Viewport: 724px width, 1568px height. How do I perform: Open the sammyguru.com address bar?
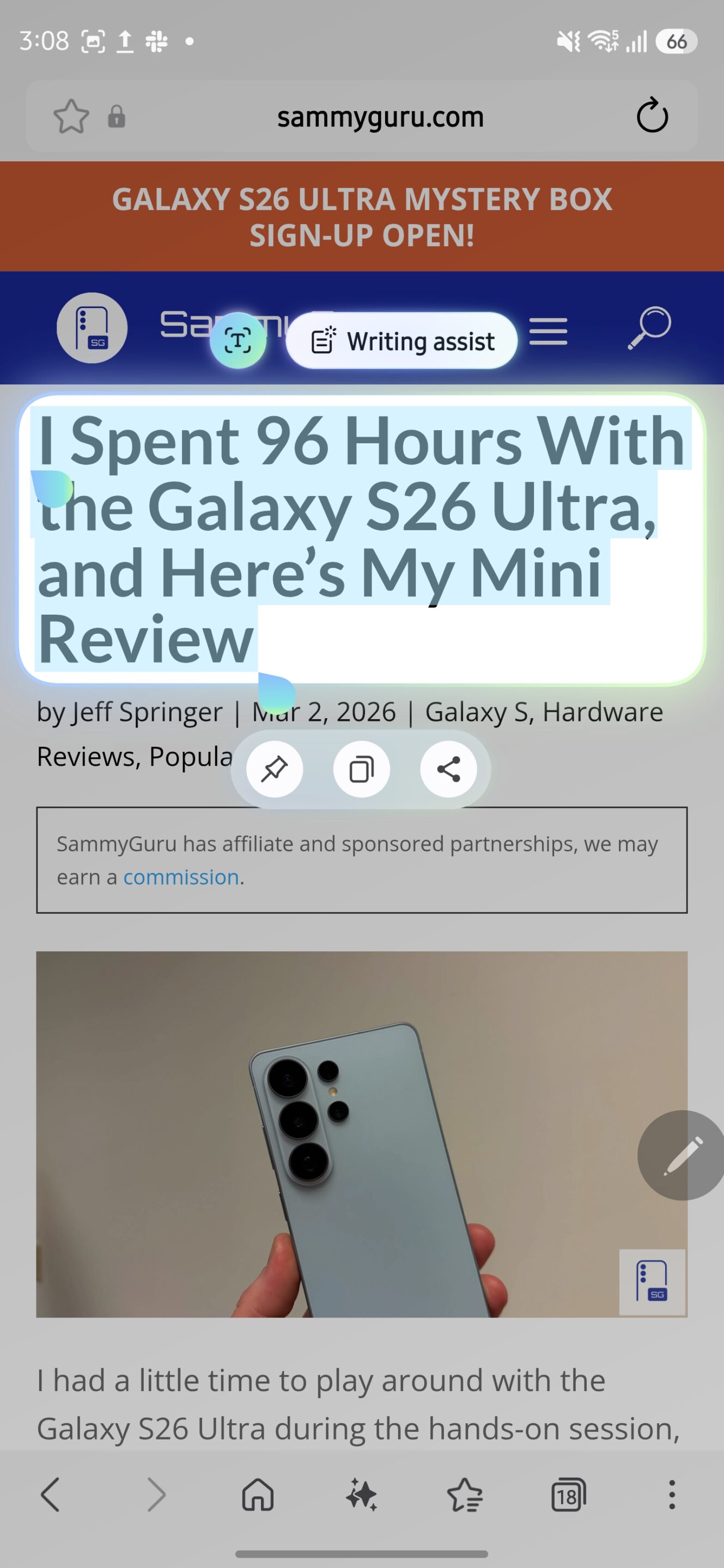click(x=380, y=117)
